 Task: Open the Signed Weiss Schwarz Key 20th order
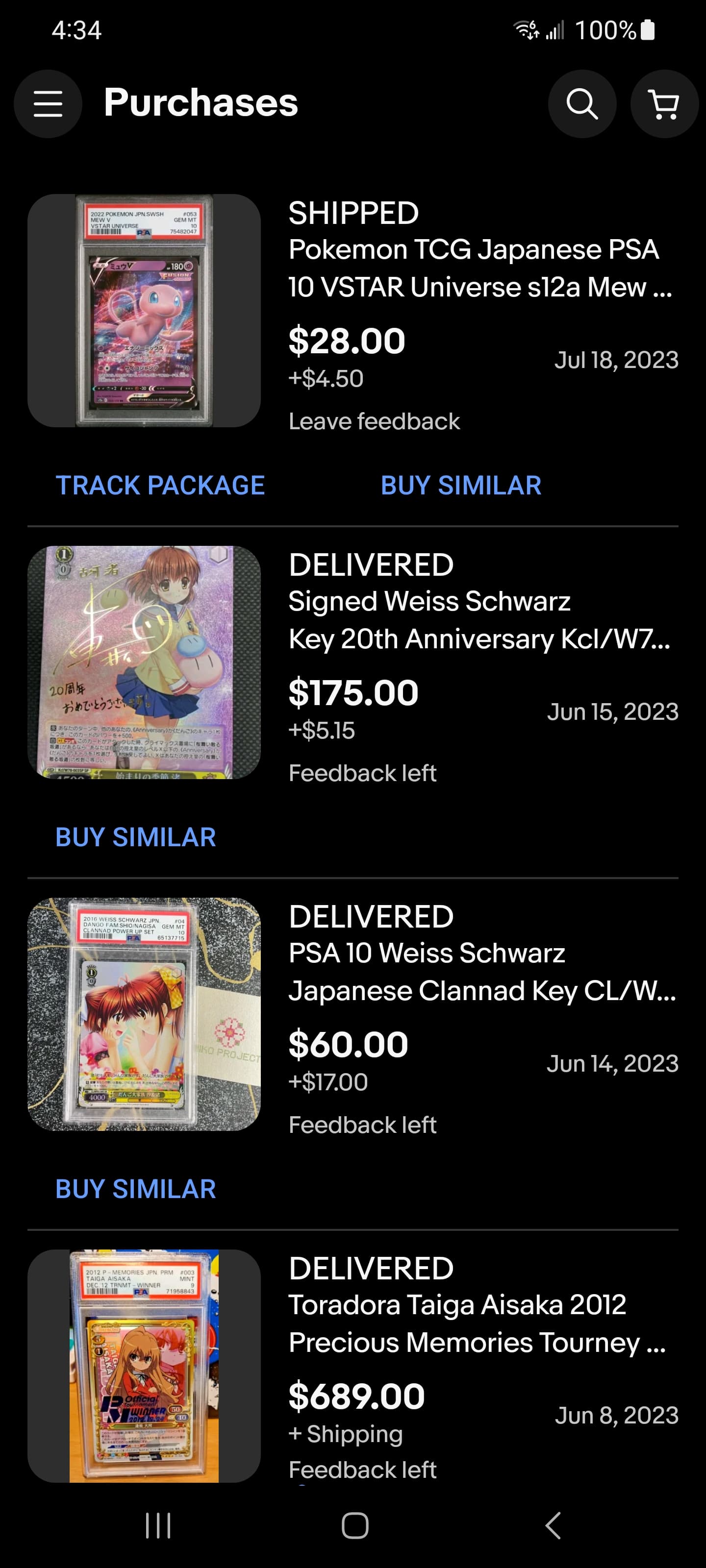[479, 620]
